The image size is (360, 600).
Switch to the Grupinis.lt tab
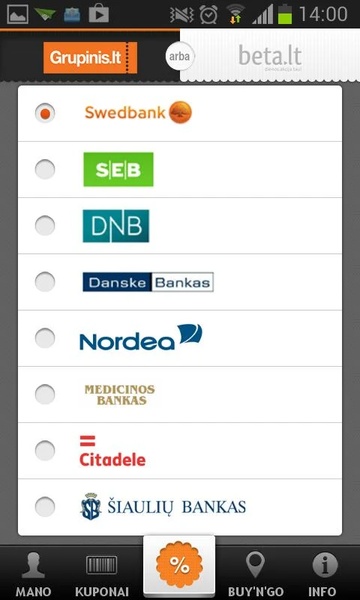[x=90, y=57]
